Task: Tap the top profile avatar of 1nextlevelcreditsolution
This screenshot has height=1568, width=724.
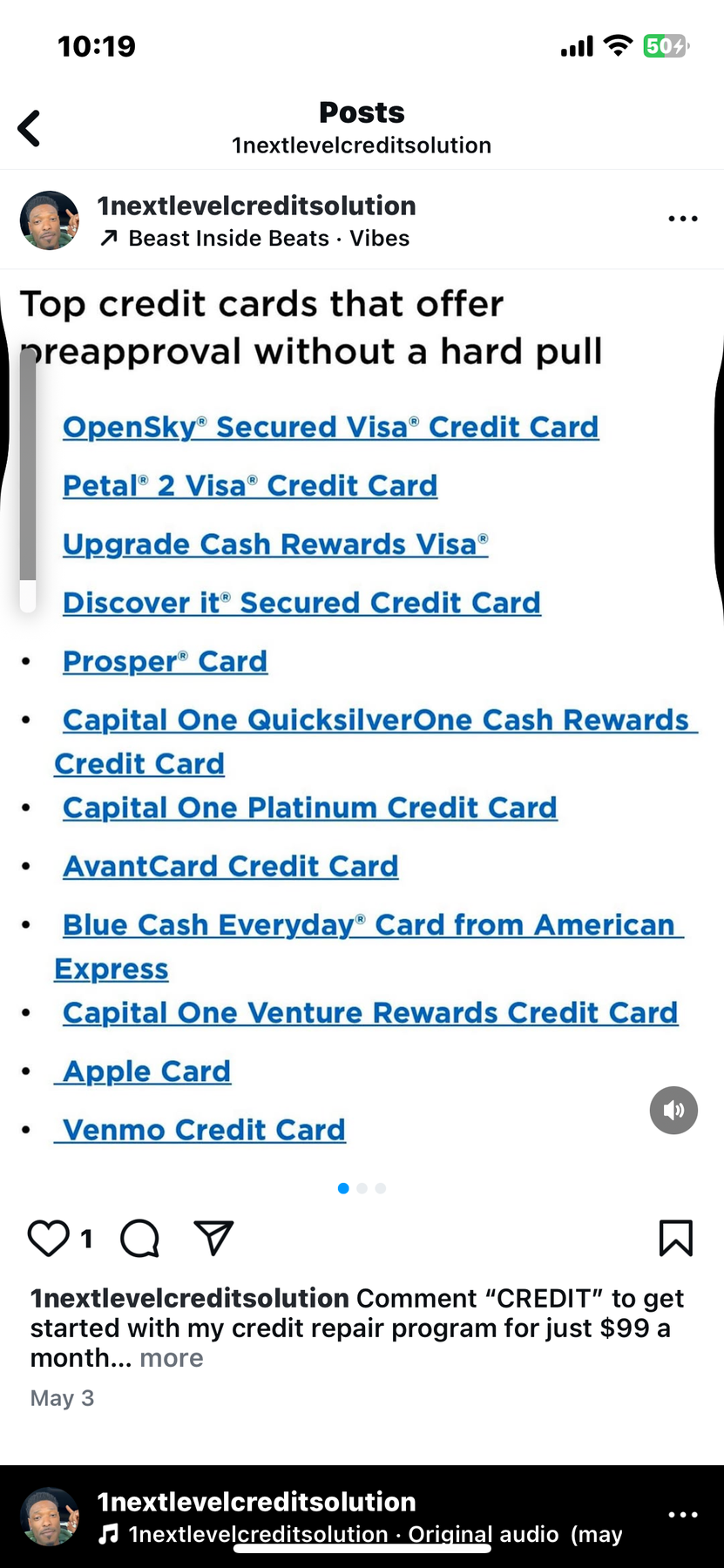Action: (49, 220)
